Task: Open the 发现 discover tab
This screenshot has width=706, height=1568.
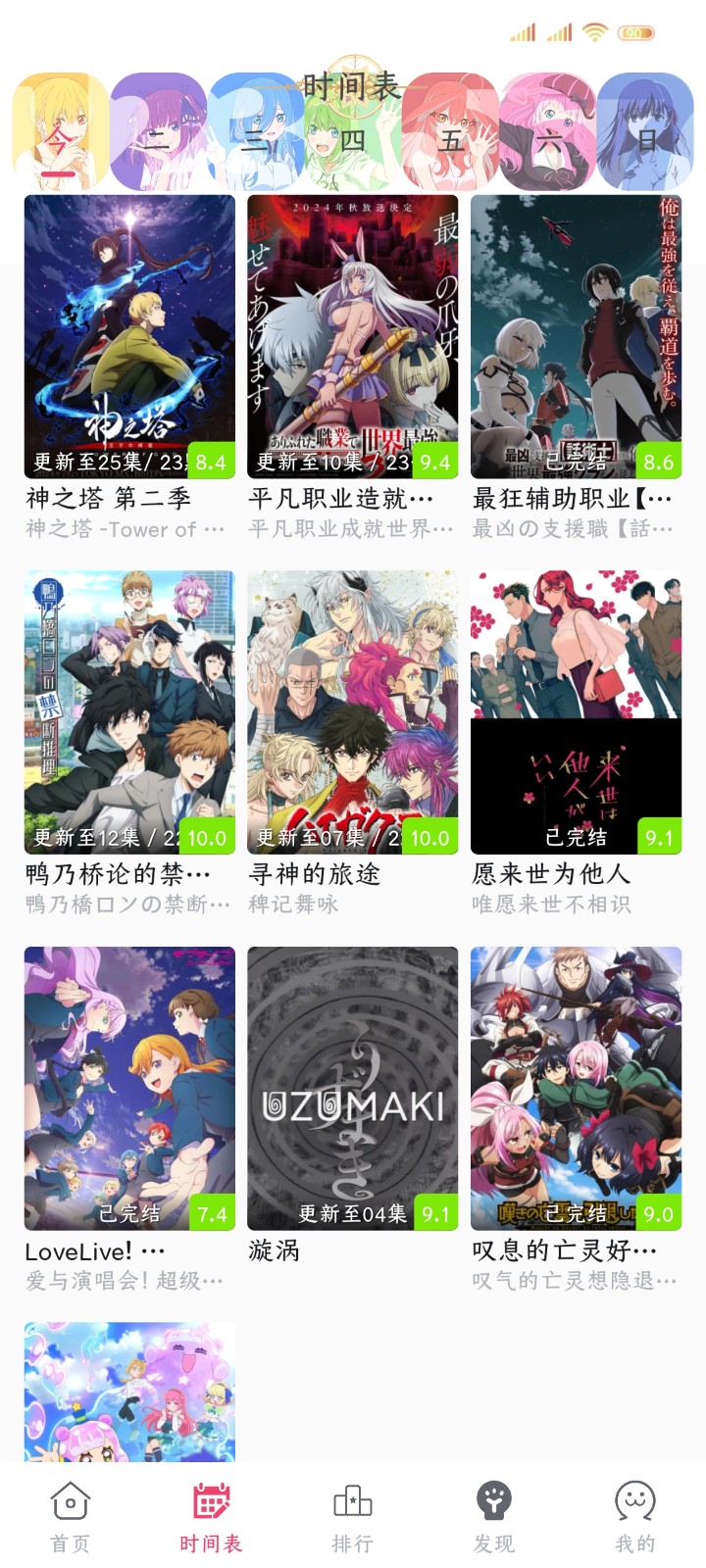Action: [493, 1517]
